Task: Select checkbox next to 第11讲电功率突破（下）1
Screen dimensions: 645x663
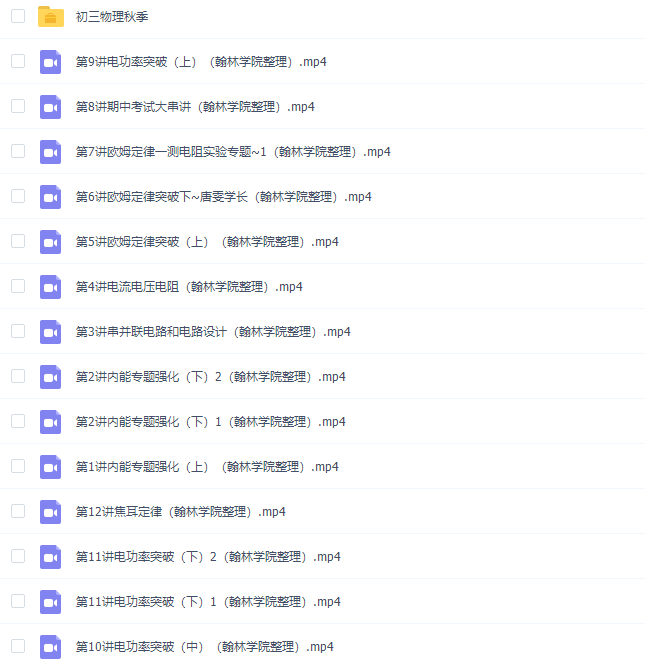Action: pos(18,601)
